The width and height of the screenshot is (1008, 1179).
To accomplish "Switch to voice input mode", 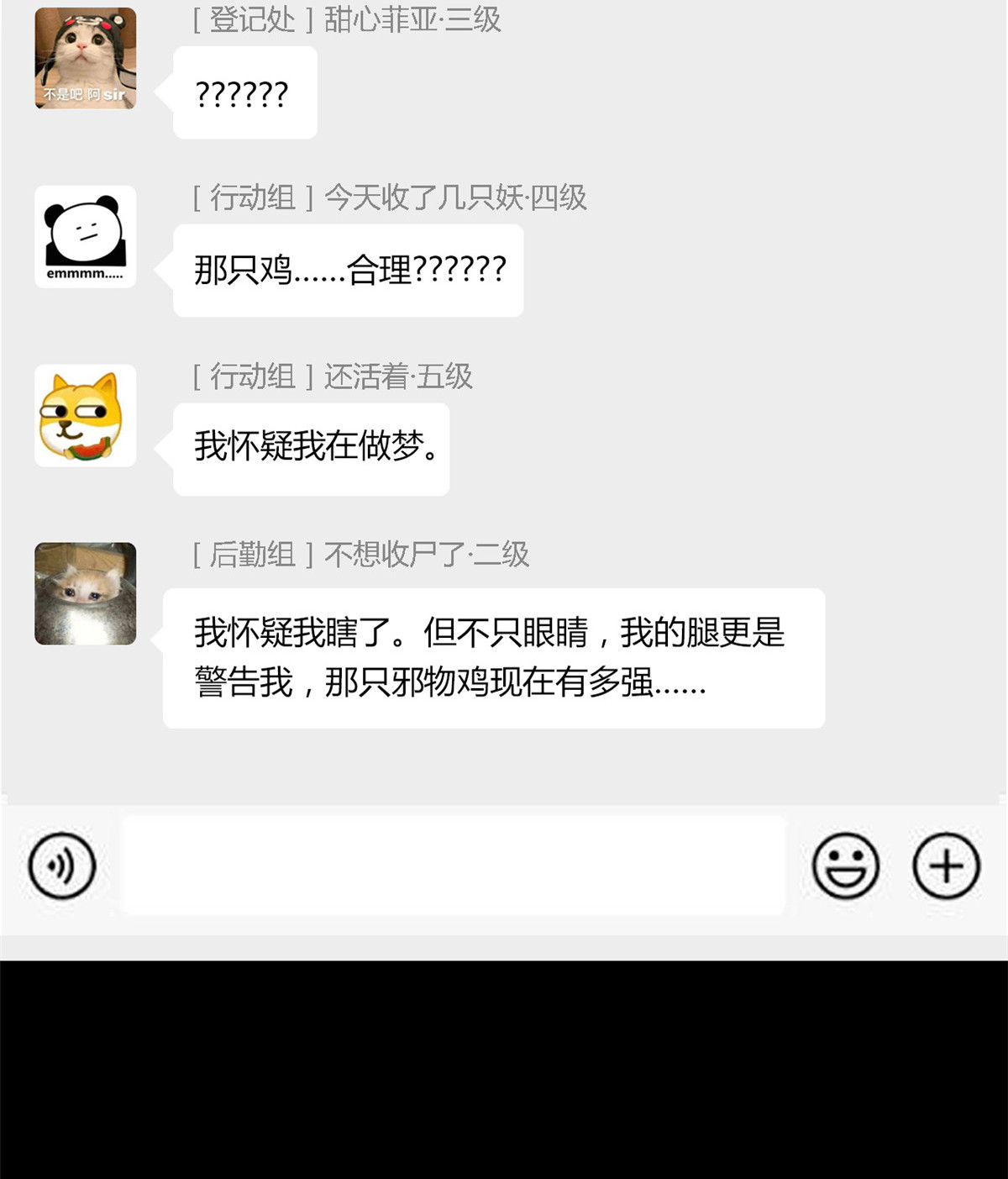I will point(60,865).
